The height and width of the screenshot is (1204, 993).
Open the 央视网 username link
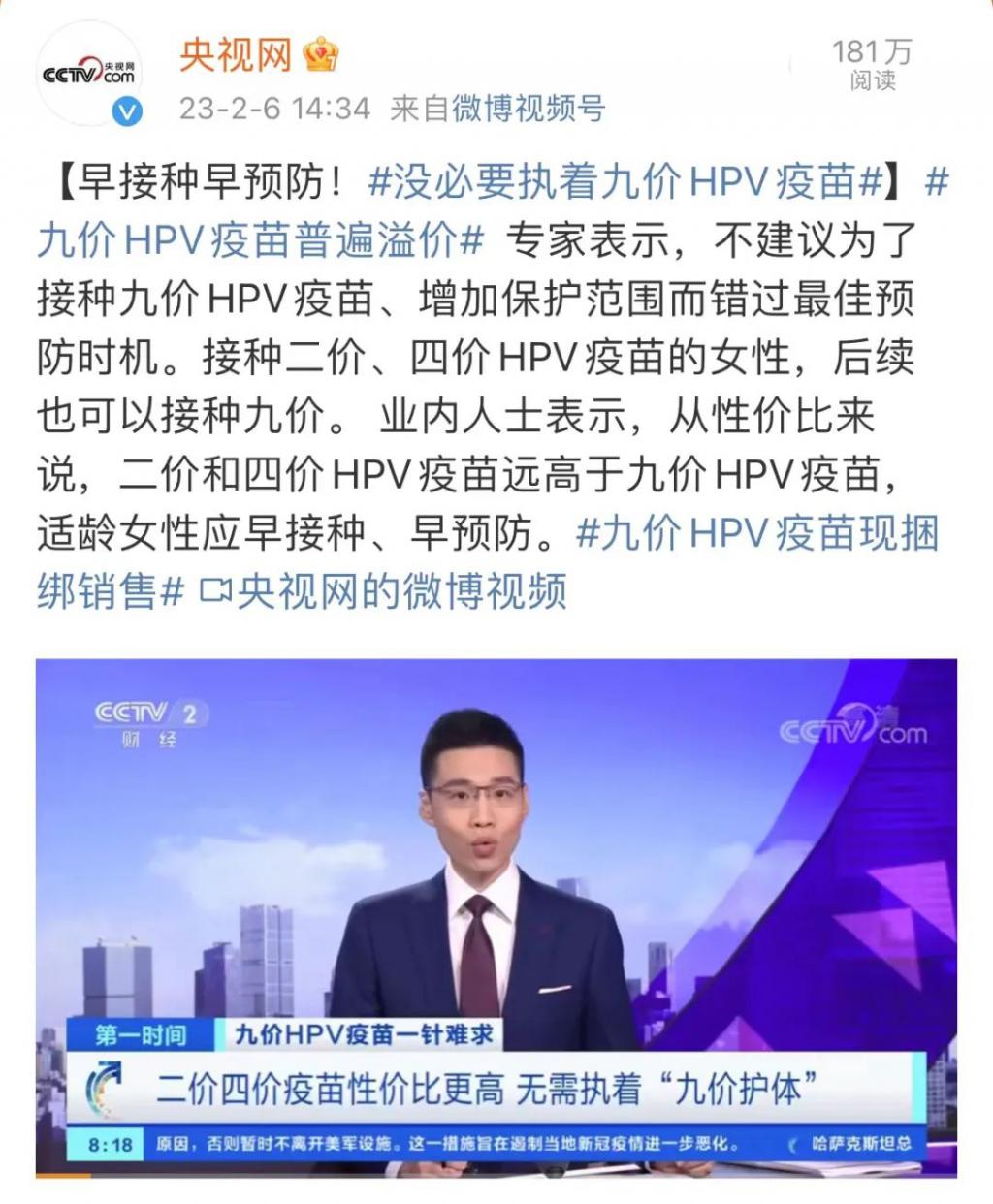236,54
